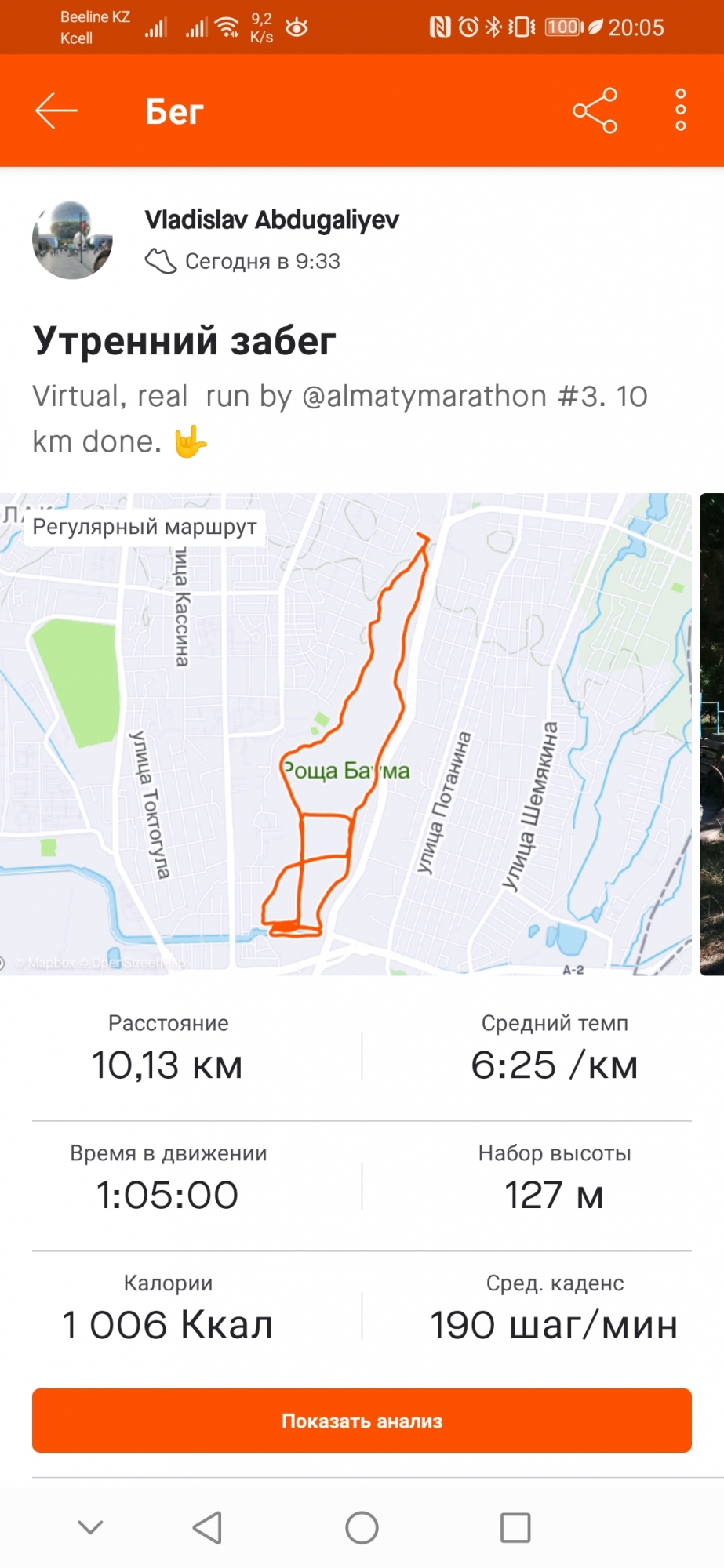Tap the Регулярный маршрут label on the map
724x1568 pixels.
[144, 527]
